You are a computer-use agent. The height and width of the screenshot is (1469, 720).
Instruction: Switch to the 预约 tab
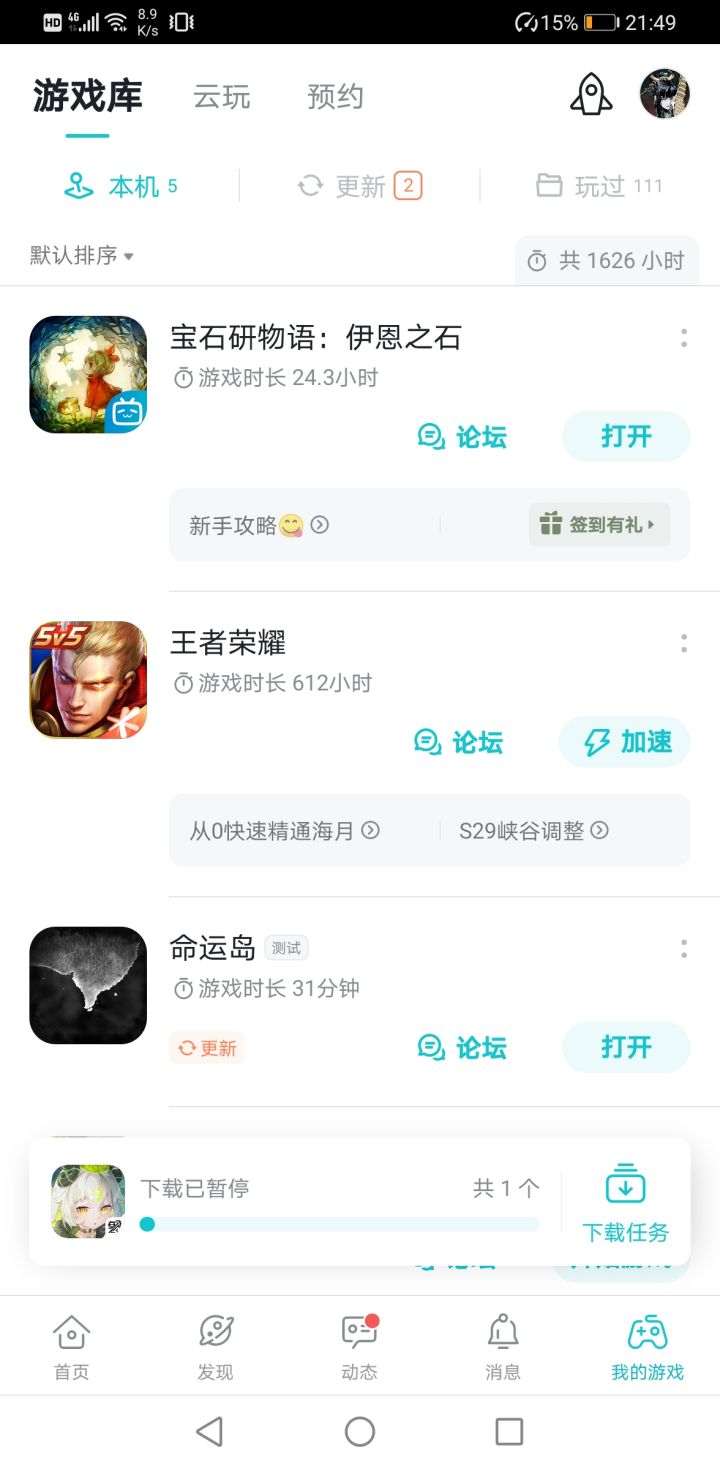(x=335, y=97)
